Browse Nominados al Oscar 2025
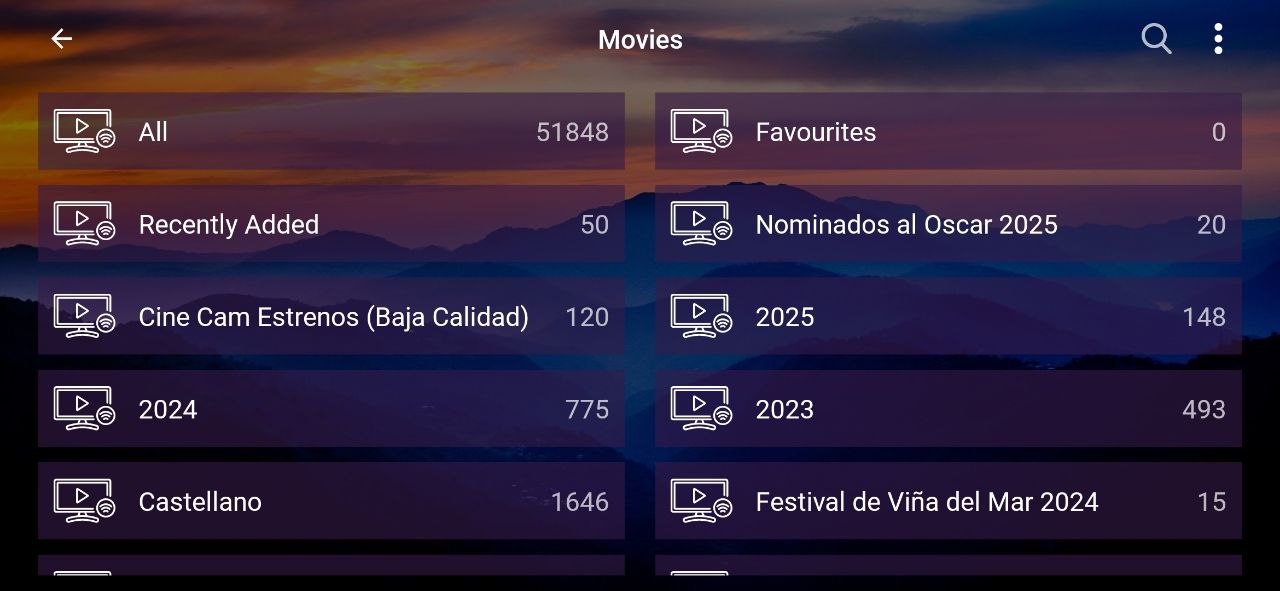Image resolution: width=1280 pixels, height=591 pixels. pyautogui.click(x=947, y=224)
